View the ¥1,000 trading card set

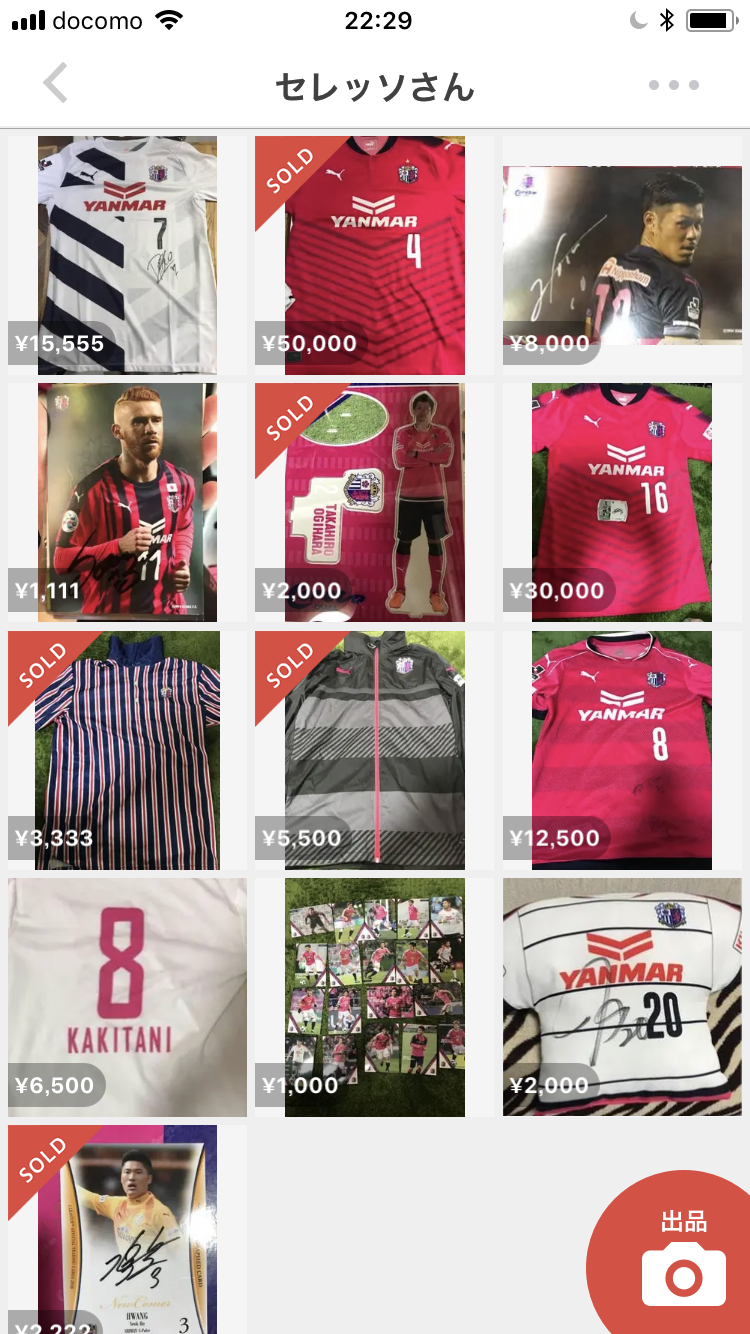pos(374,997)
